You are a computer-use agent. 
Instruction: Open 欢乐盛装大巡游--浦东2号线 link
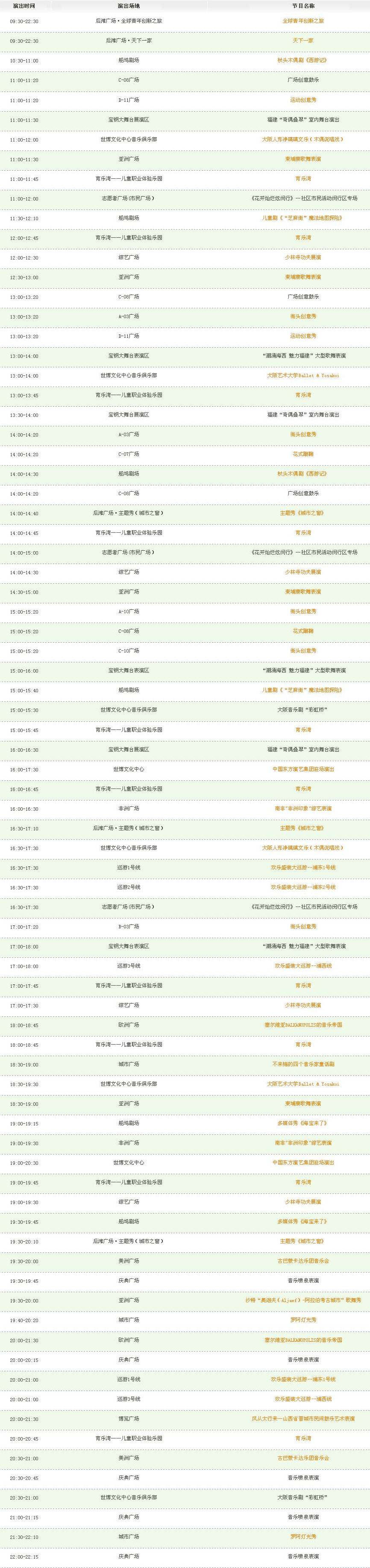(x=303, y=887)
